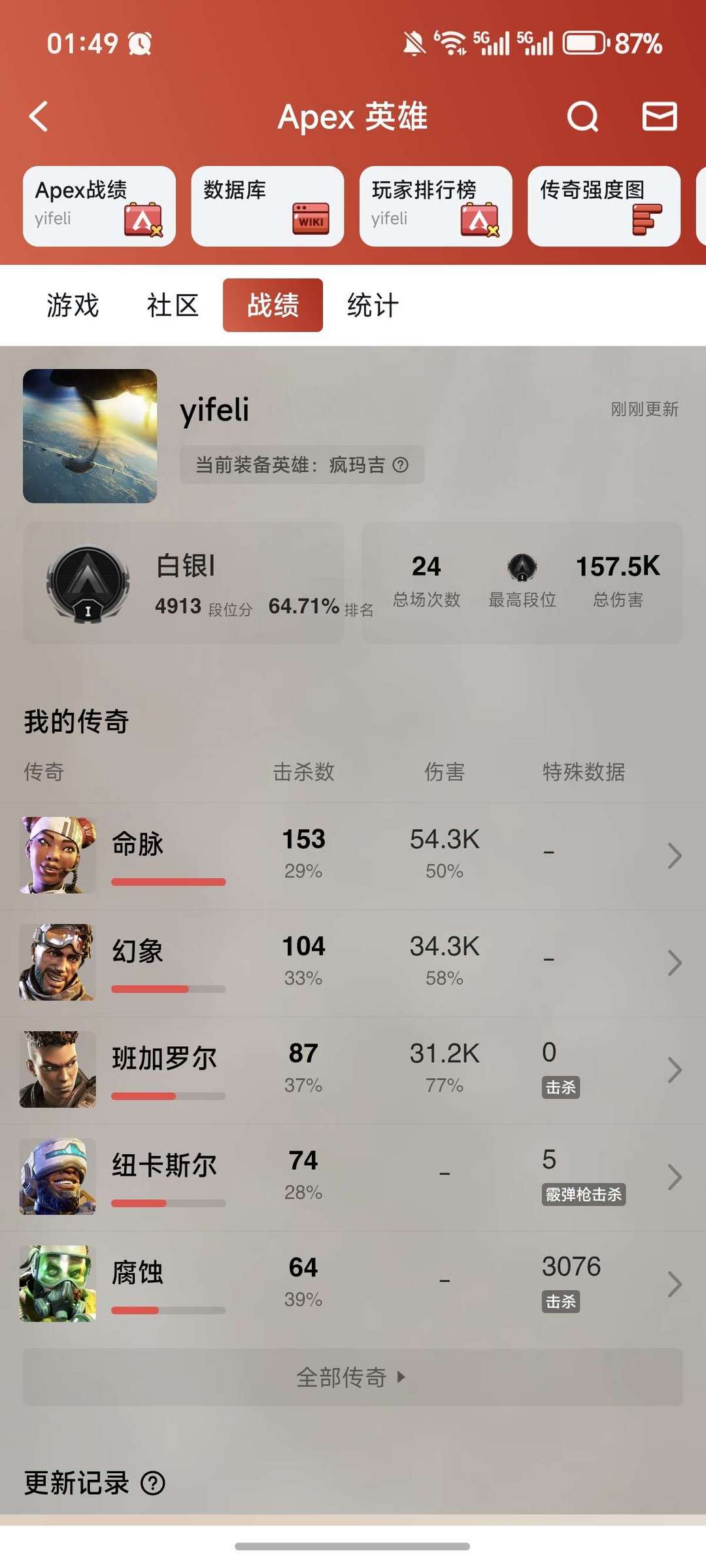Open the 腐蚀 legend stats row
The image size is (706, 1568).
(353, 1284)
